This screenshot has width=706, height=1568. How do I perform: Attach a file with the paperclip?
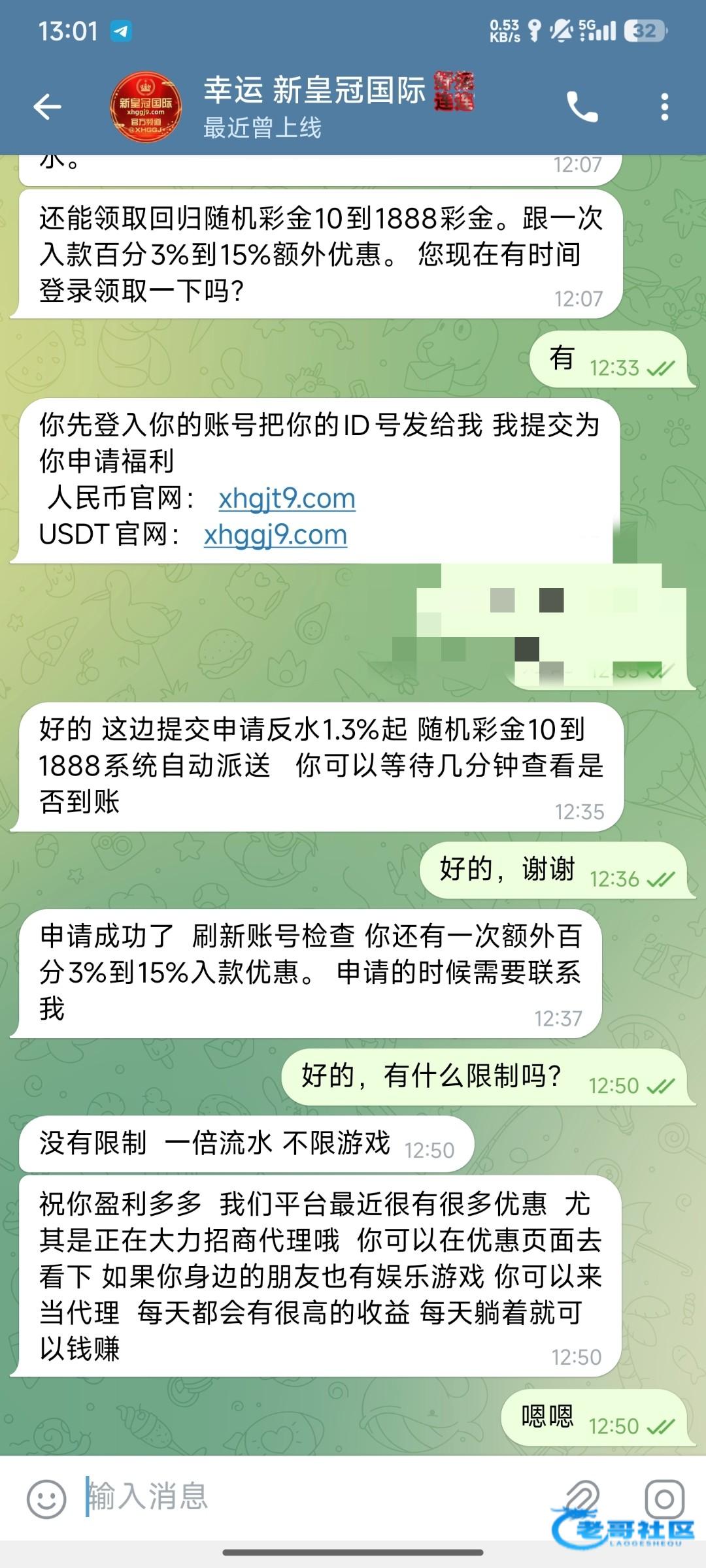[x=581, y=1496]
